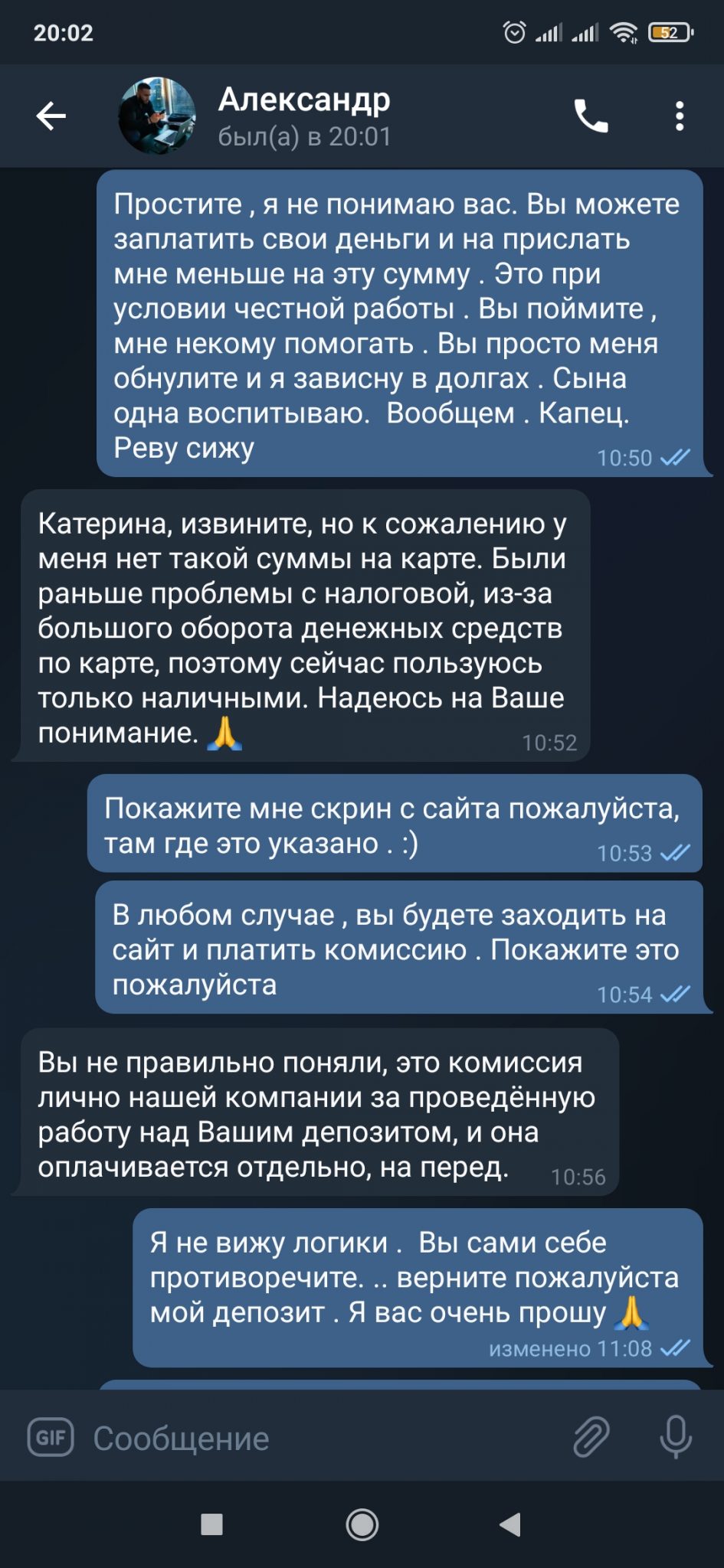724x1568 pixels.
Task: Start a voice call with Александр
Action: point(591,116)
